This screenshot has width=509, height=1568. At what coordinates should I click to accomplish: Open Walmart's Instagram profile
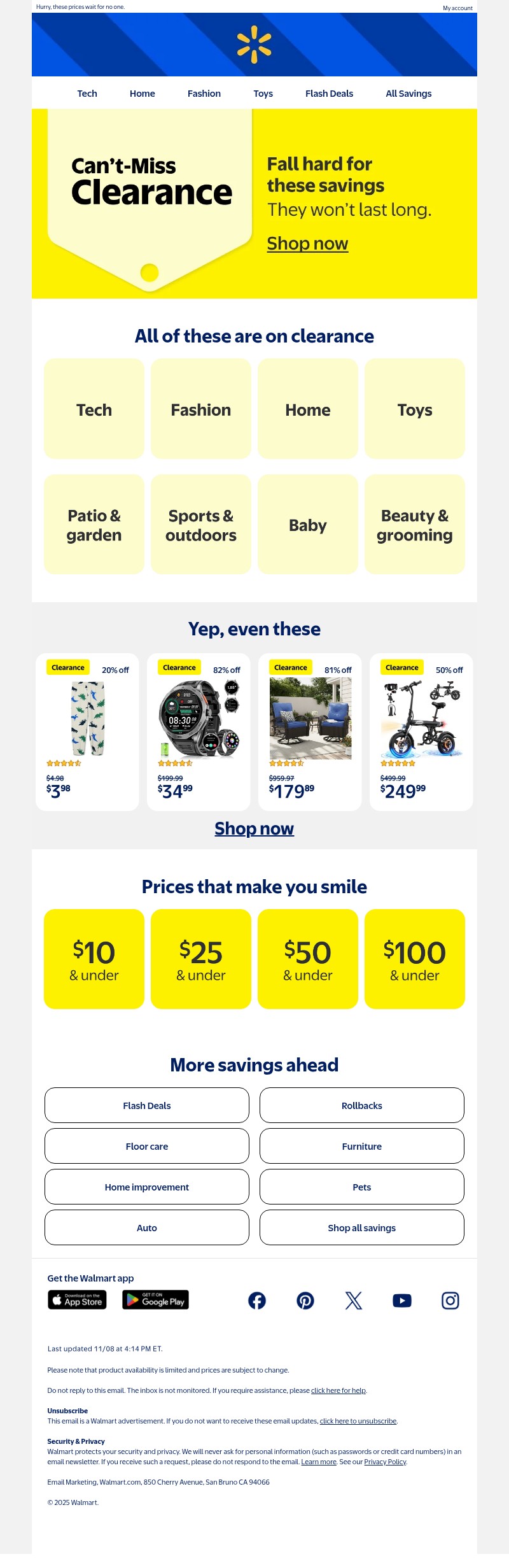click(450, 1301)
